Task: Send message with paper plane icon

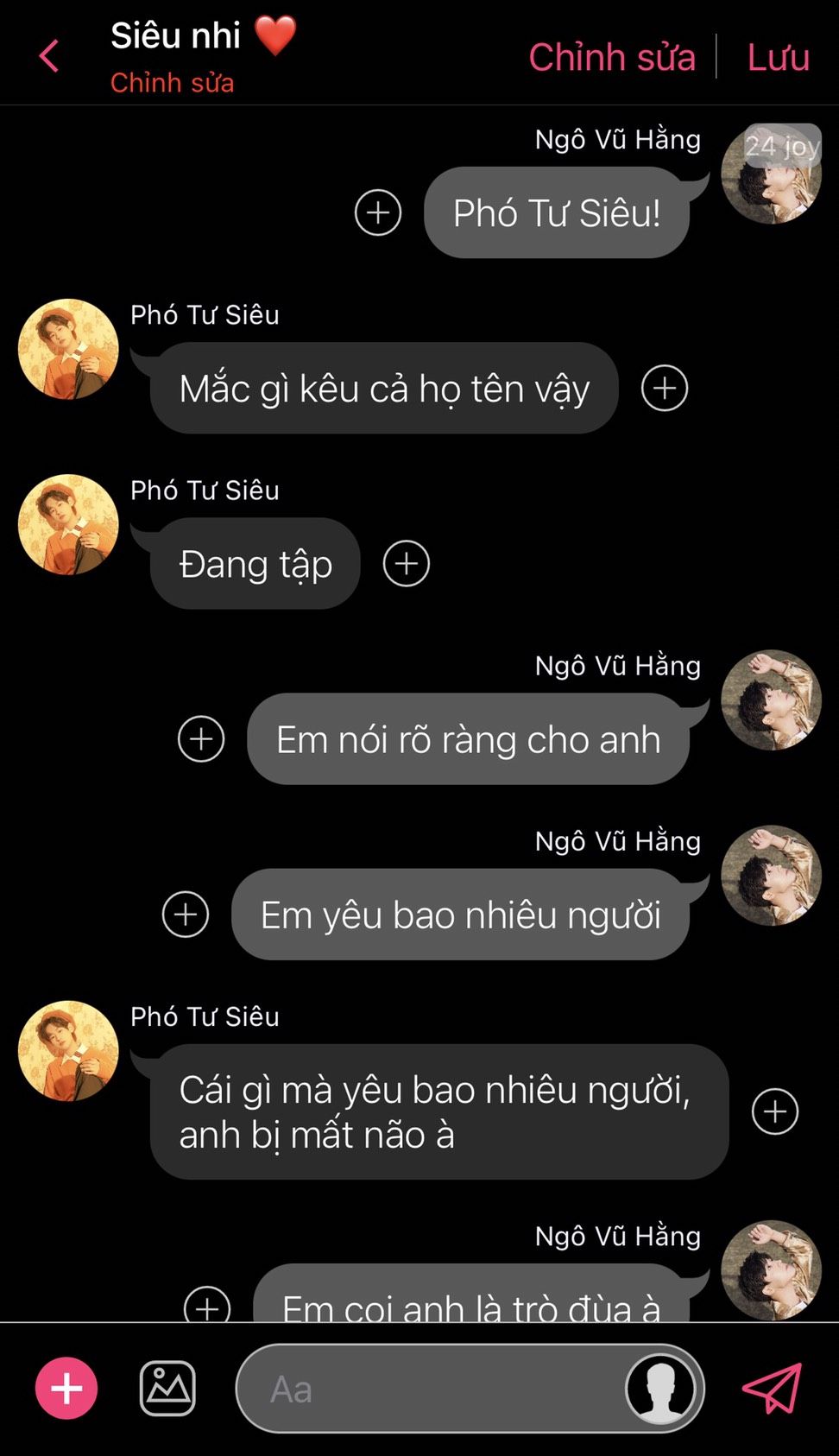Action: 773,1389
